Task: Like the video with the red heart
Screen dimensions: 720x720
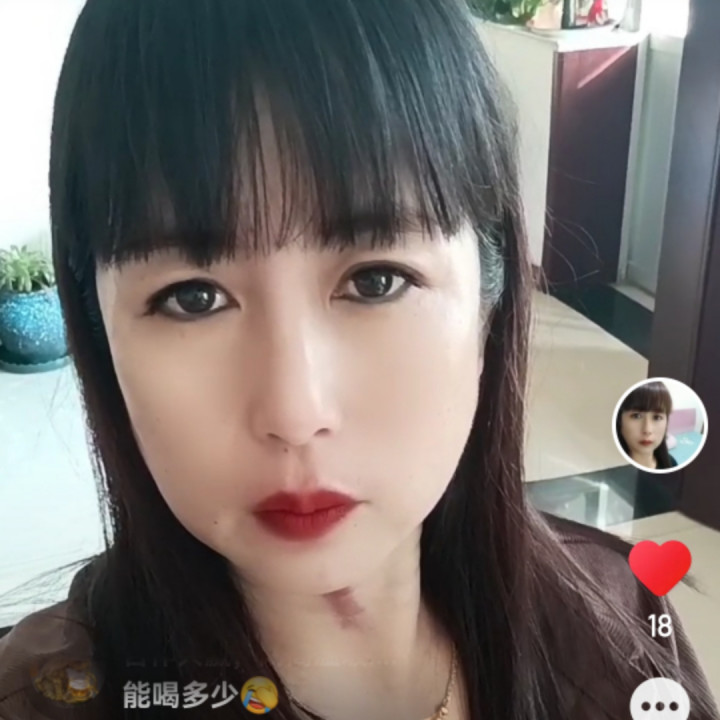Action: click(660, 566)
